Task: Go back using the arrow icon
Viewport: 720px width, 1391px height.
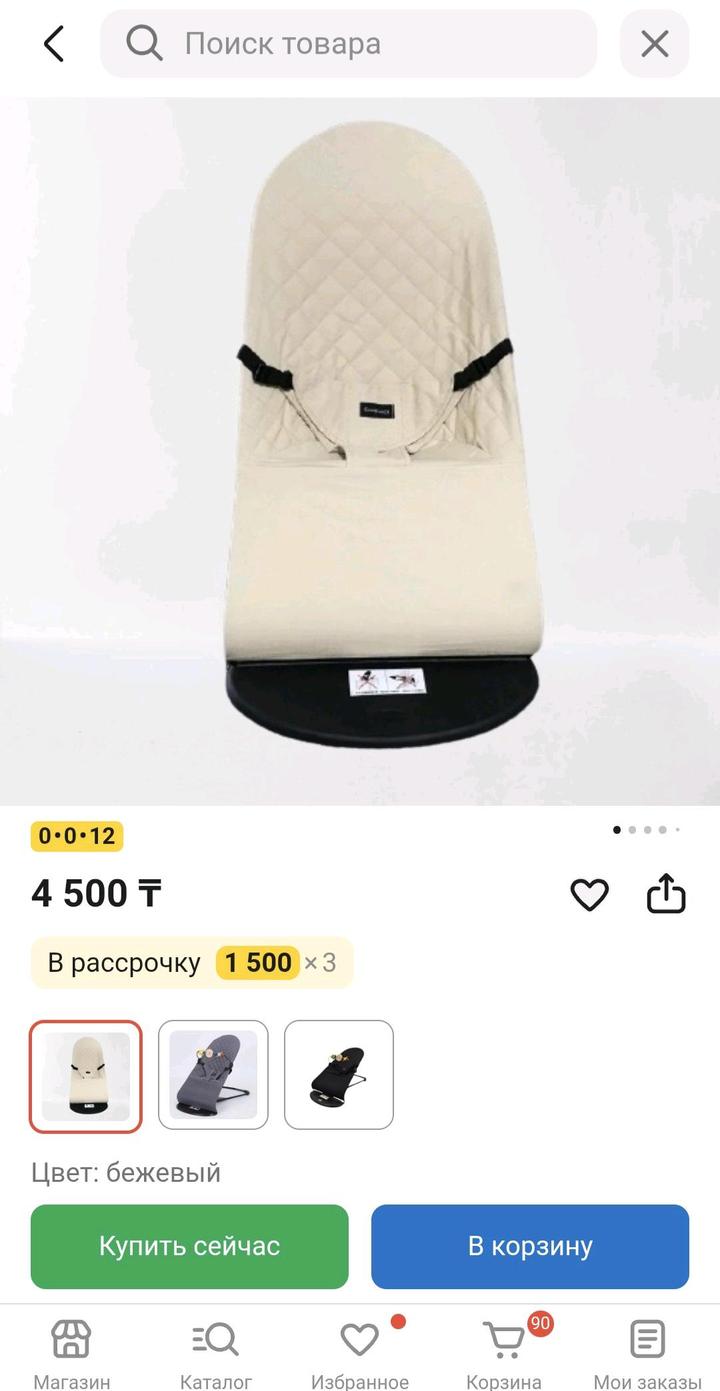Action: point(54,44)
